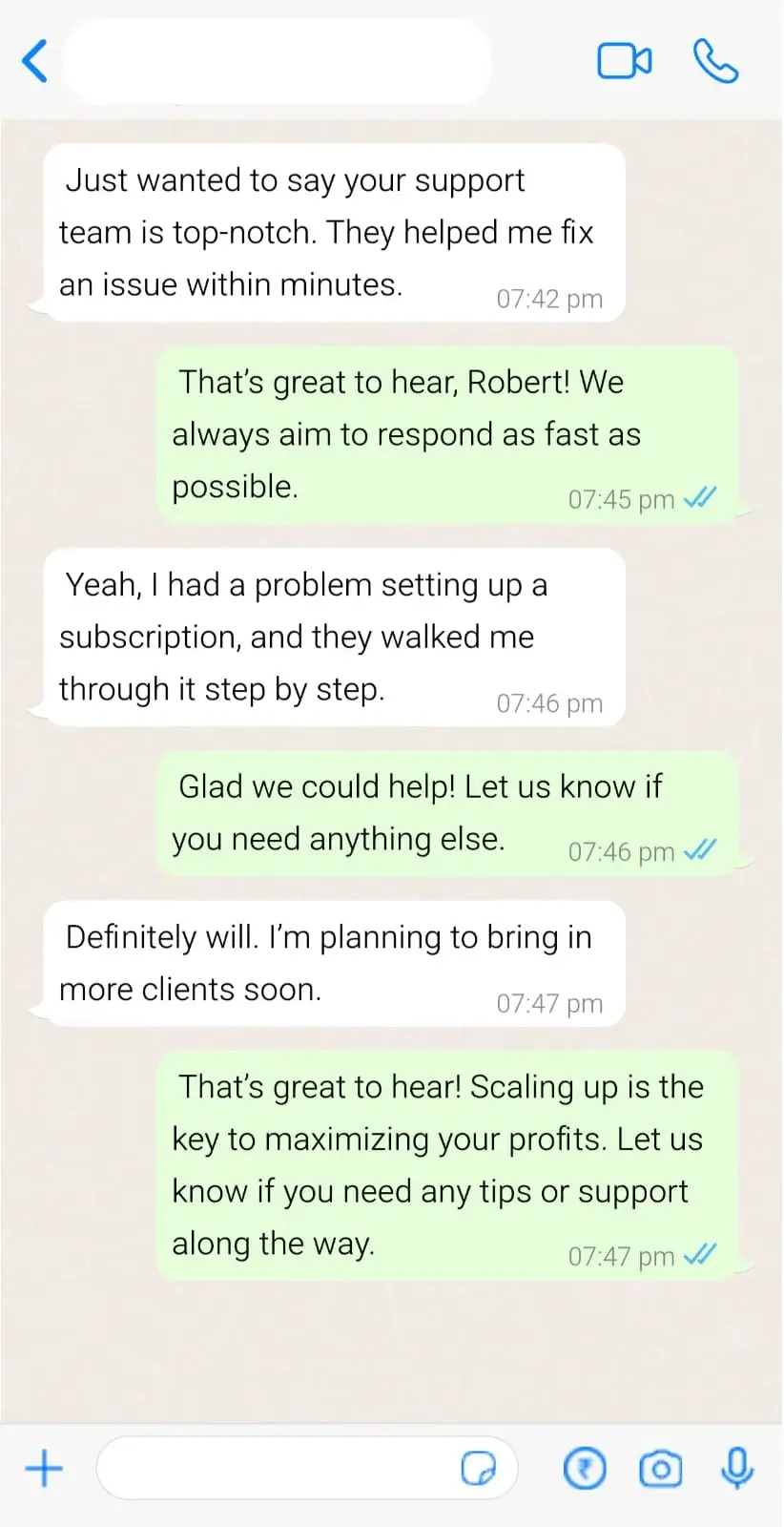Go back to the chats list
This screenshot has width=784, height=1527.
(x=35, y=61)
